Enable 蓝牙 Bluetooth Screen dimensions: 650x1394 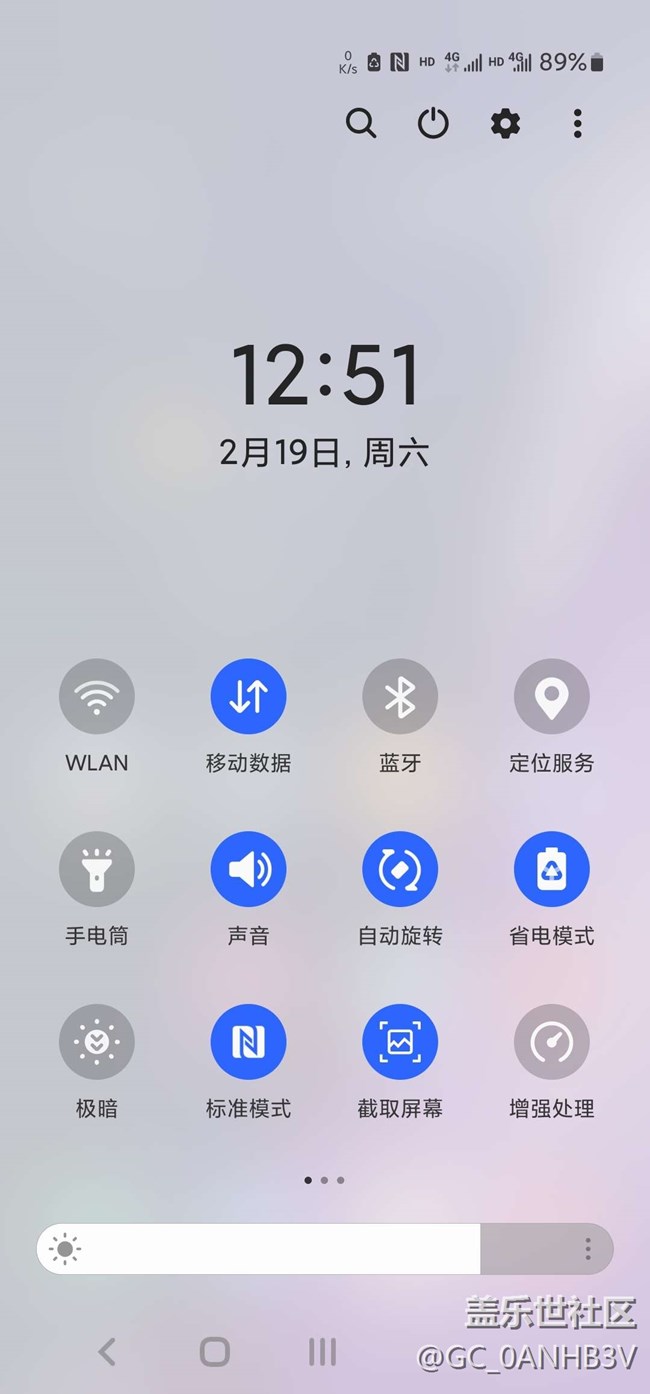[400, 697]
